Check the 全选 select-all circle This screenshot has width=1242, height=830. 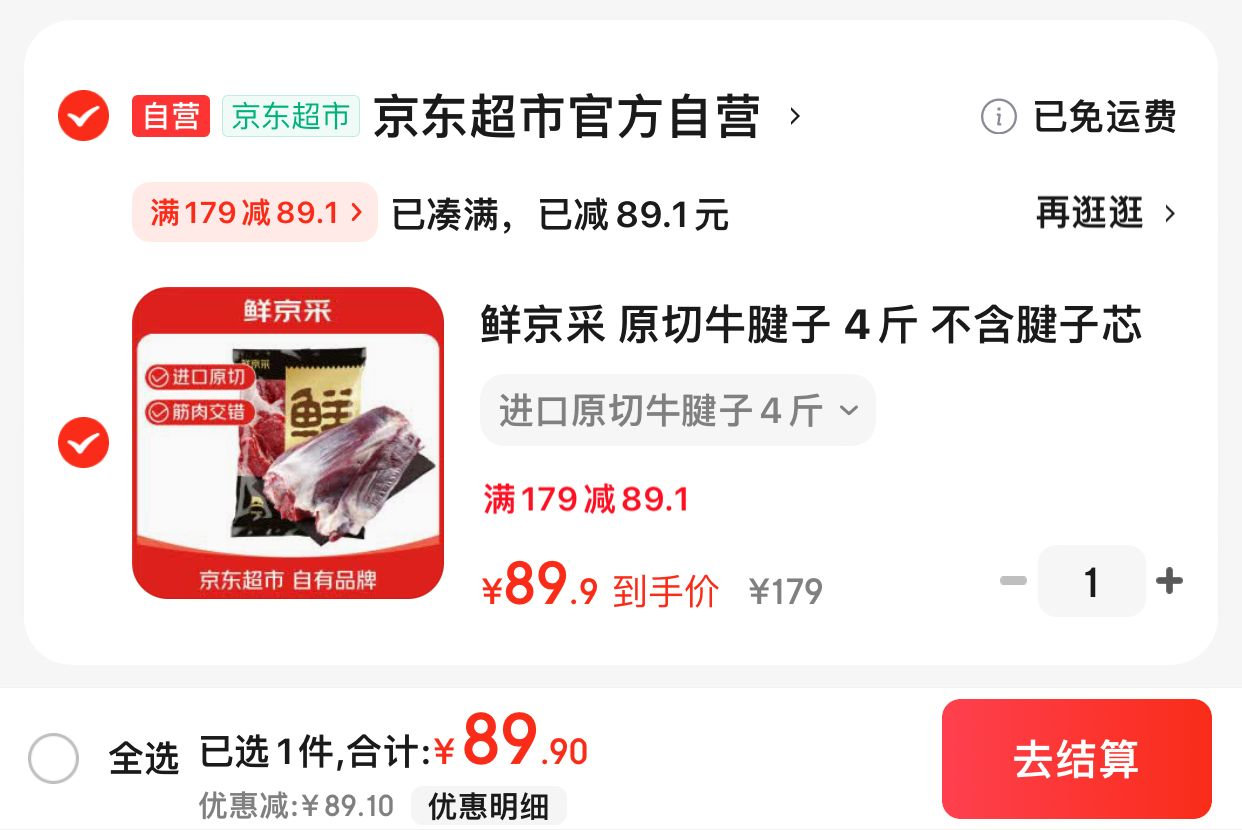[x=53, y=758]
